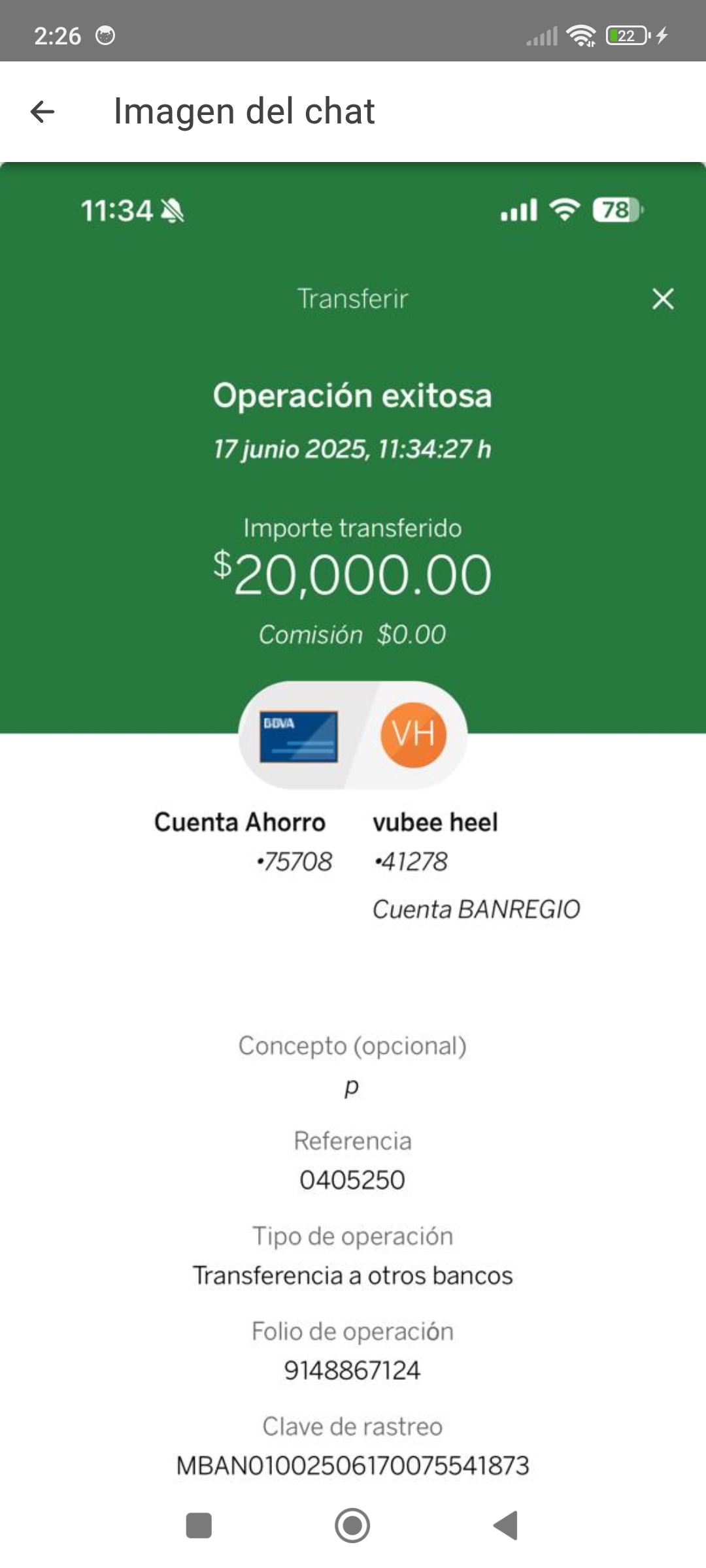The image size is (706, 1568).
Task: Go back from Imagen del chat
Action: point(42,112)
